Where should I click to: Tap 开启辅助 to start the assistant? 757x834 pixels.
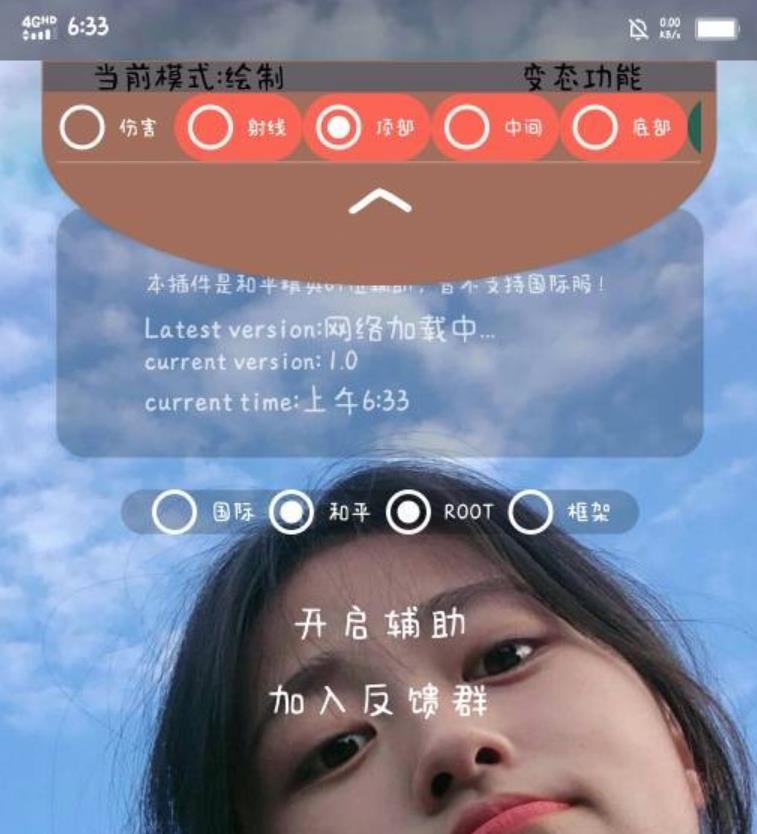(x=380, y=626)
